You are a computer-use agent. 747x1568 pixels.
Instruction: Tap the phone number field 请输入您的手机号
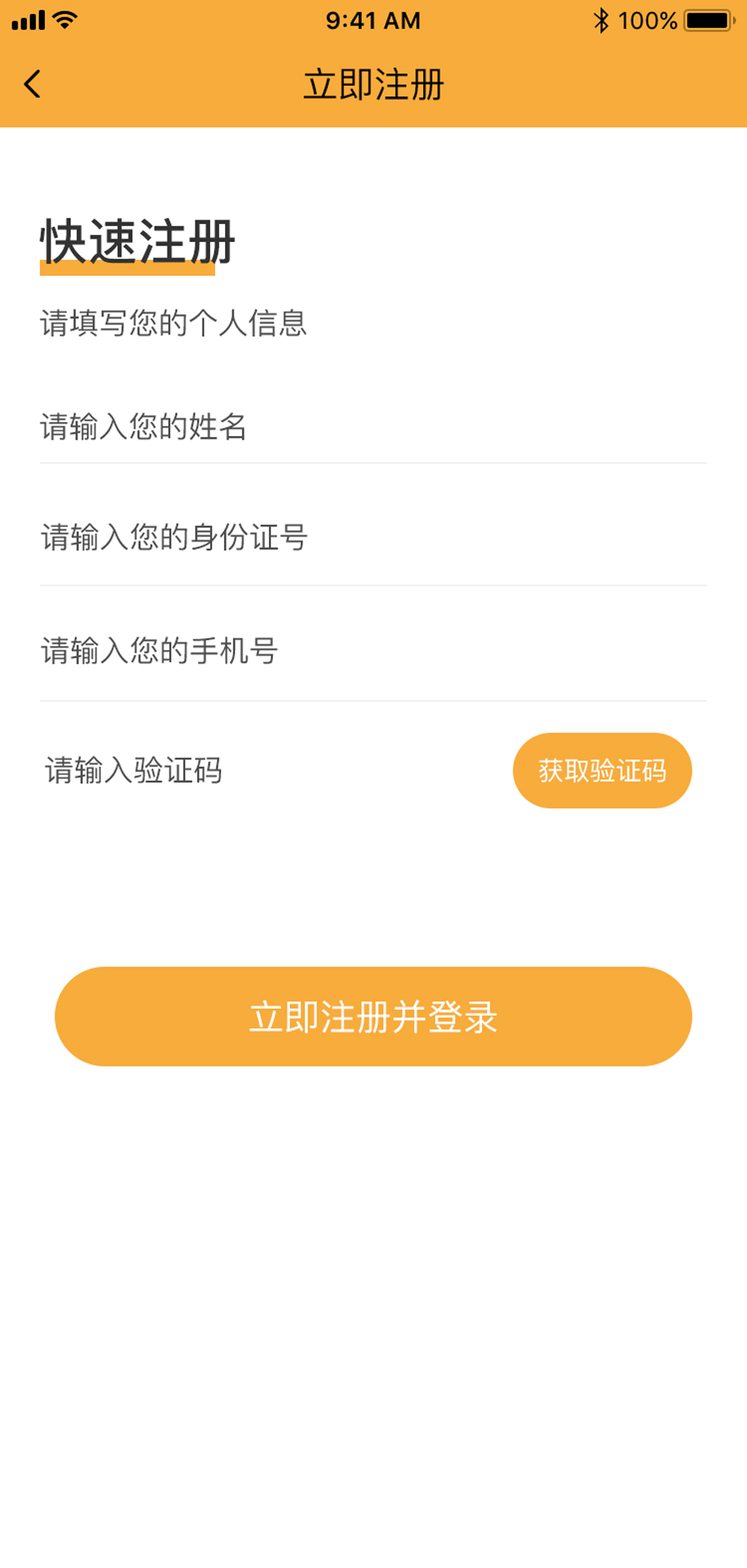tap(372, 651)
